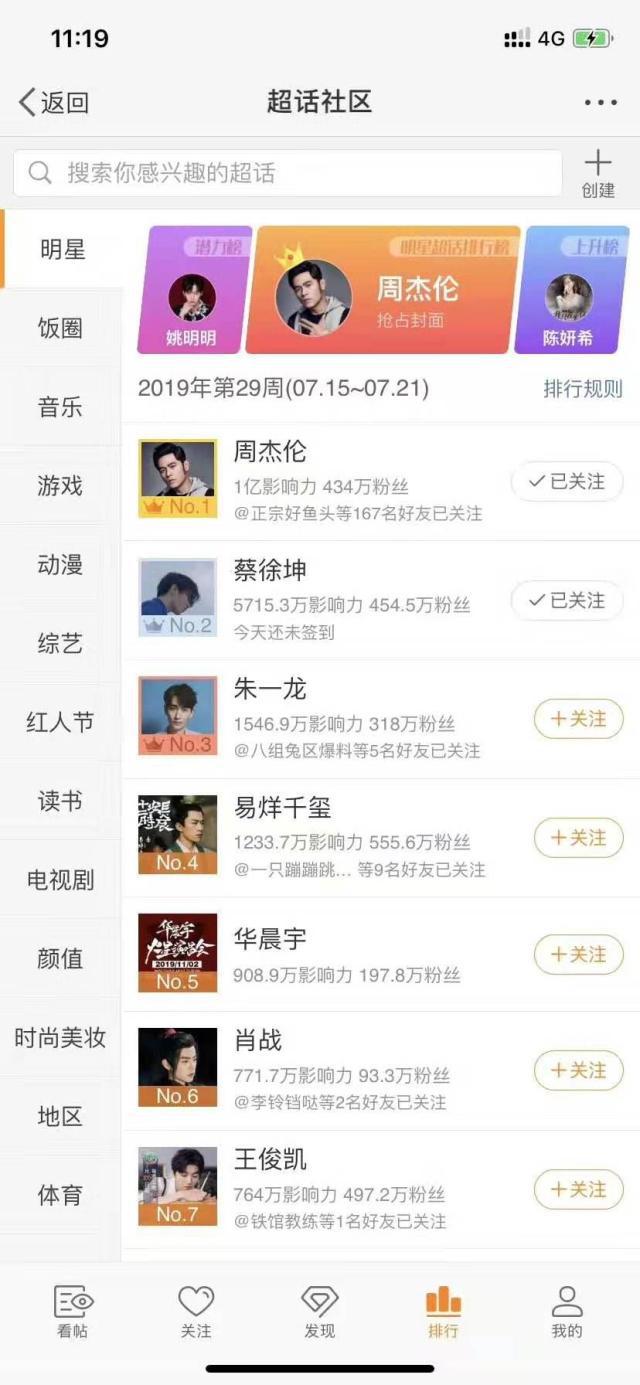Switch to the 音乐 category
This screenshot has height=1385, width=640.
click(x=60, y=407)
